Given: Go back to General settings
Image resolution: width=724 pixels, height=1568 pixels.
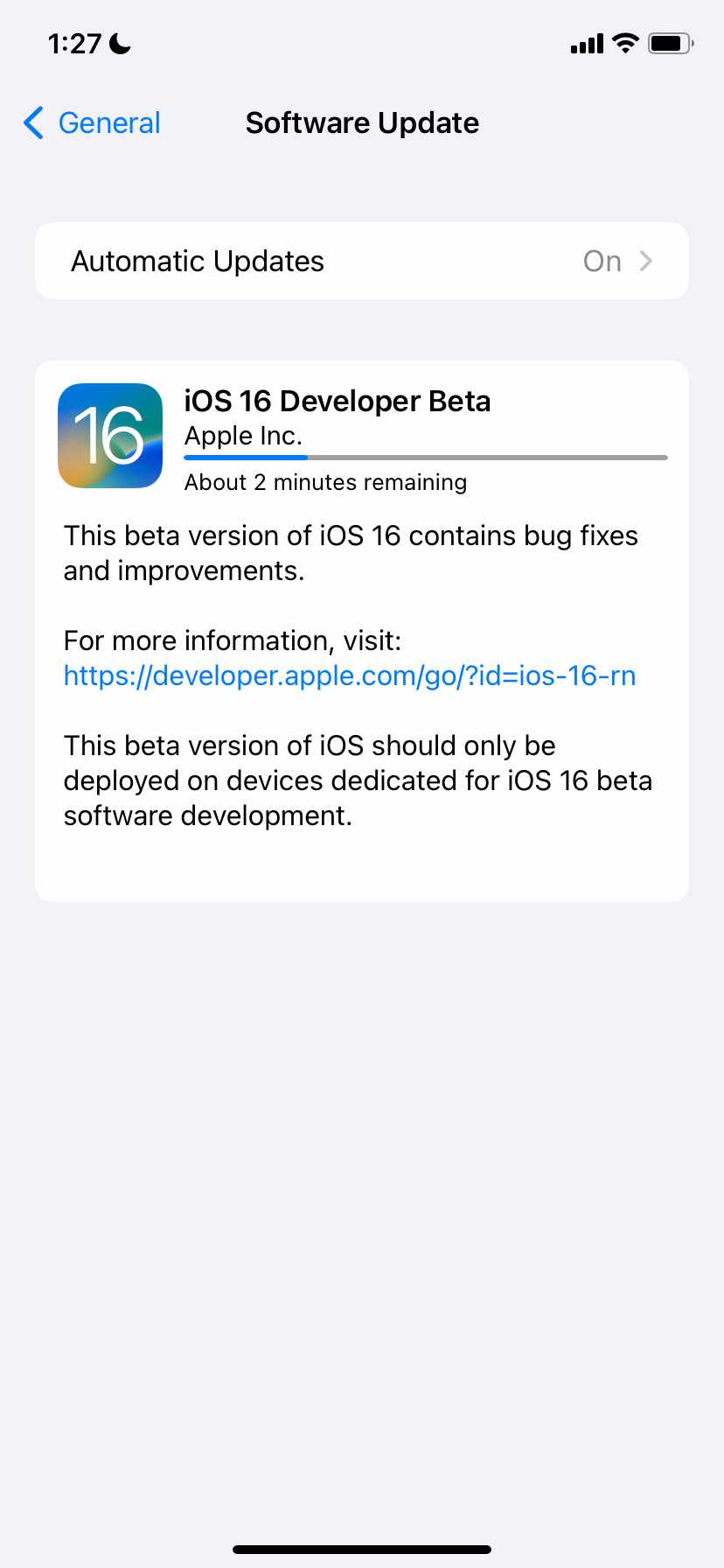Looking at the screenshot, I should [x=93, y=123].
